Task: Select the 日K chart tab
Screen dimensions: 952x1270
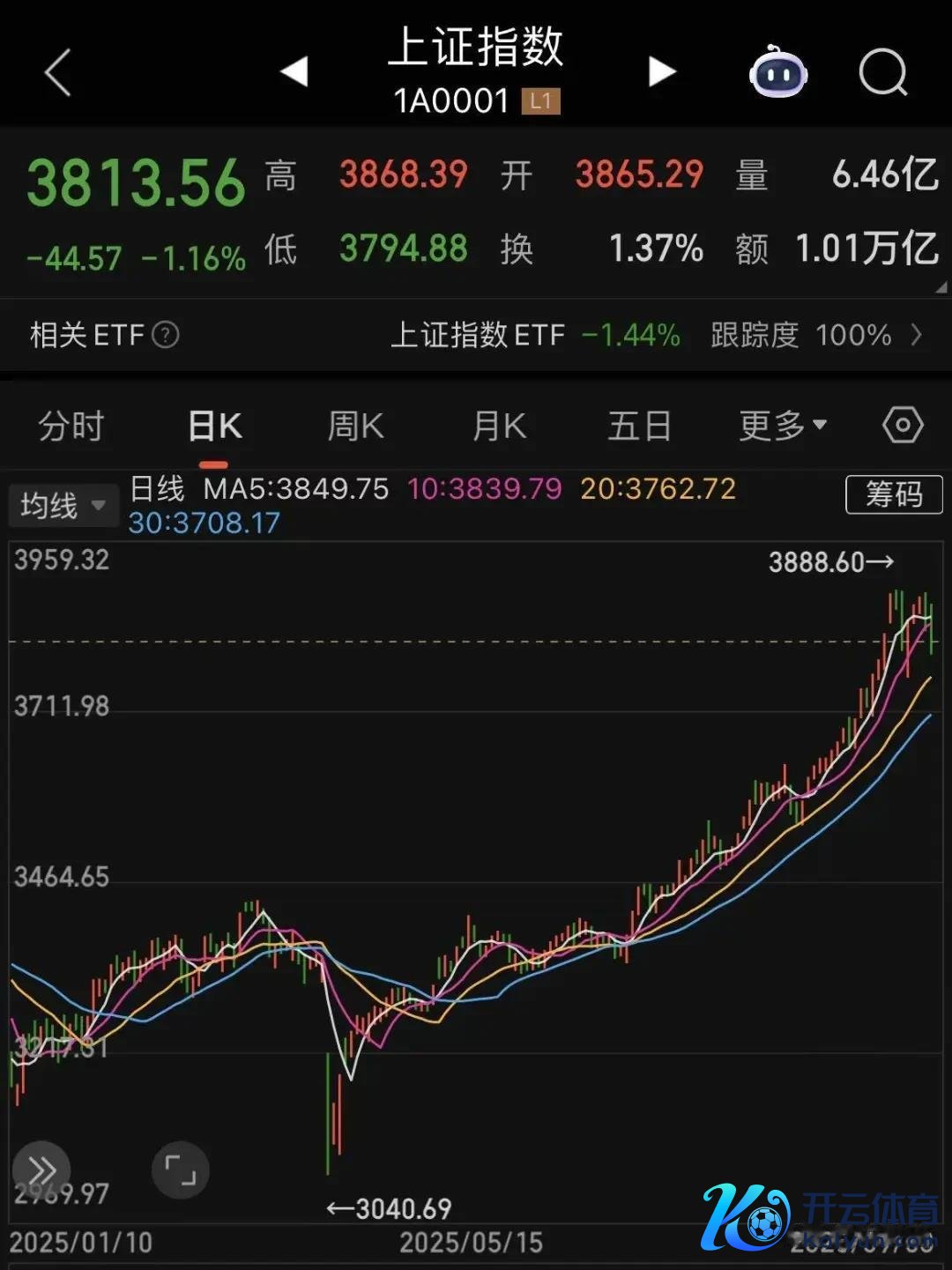Action: click(x=214, y=427)
